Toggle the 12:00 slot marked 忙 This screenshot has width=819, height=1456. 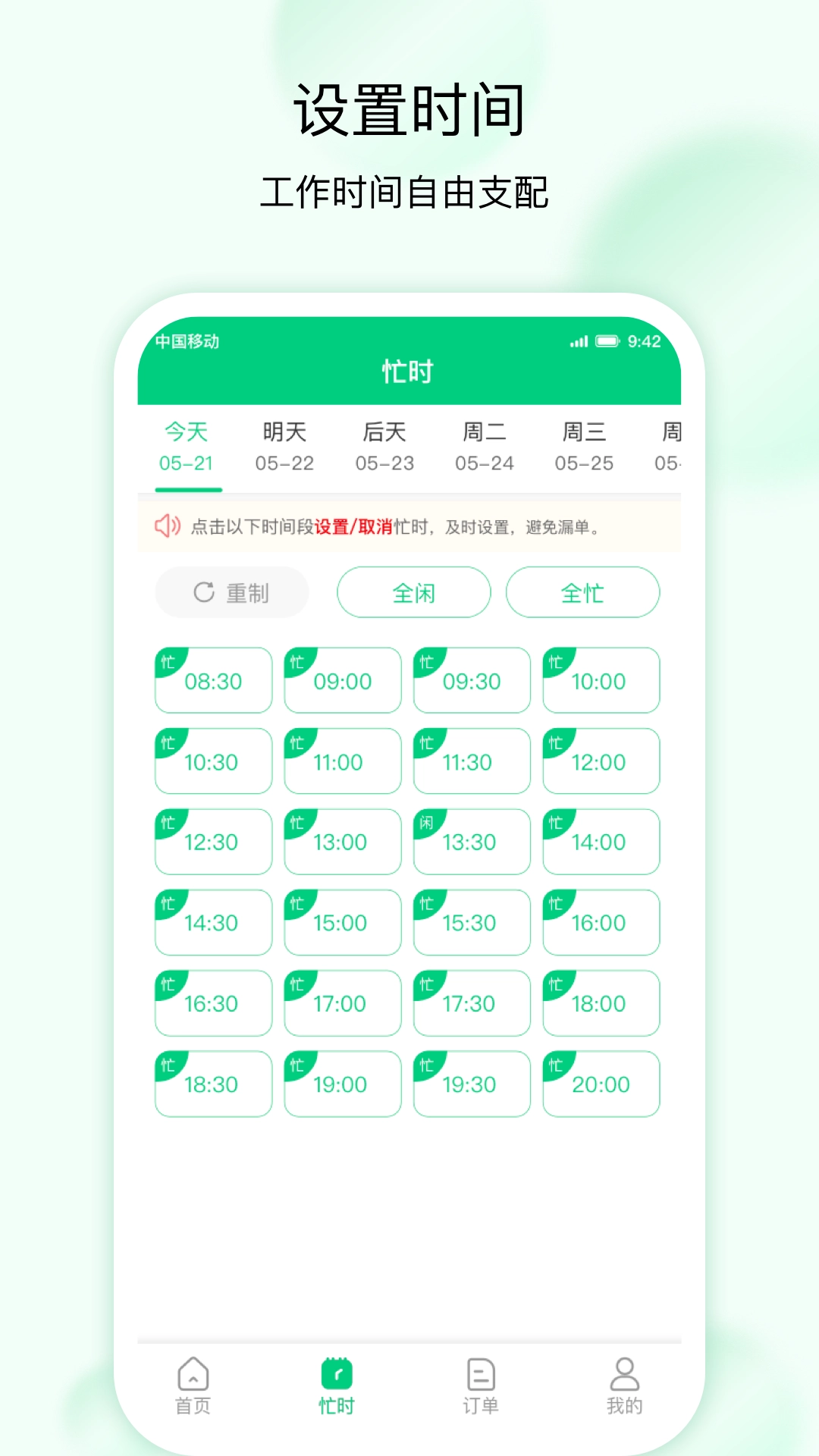pyautogui.click(x=601, y=761)
